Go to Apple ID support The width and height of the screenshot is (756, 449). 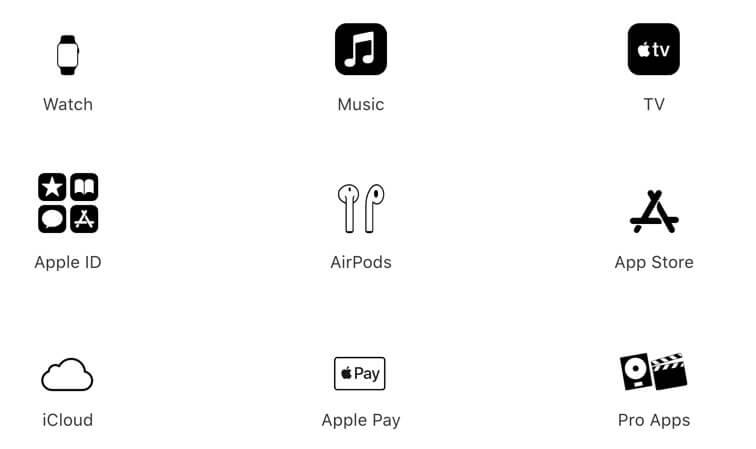pos(68,203)
